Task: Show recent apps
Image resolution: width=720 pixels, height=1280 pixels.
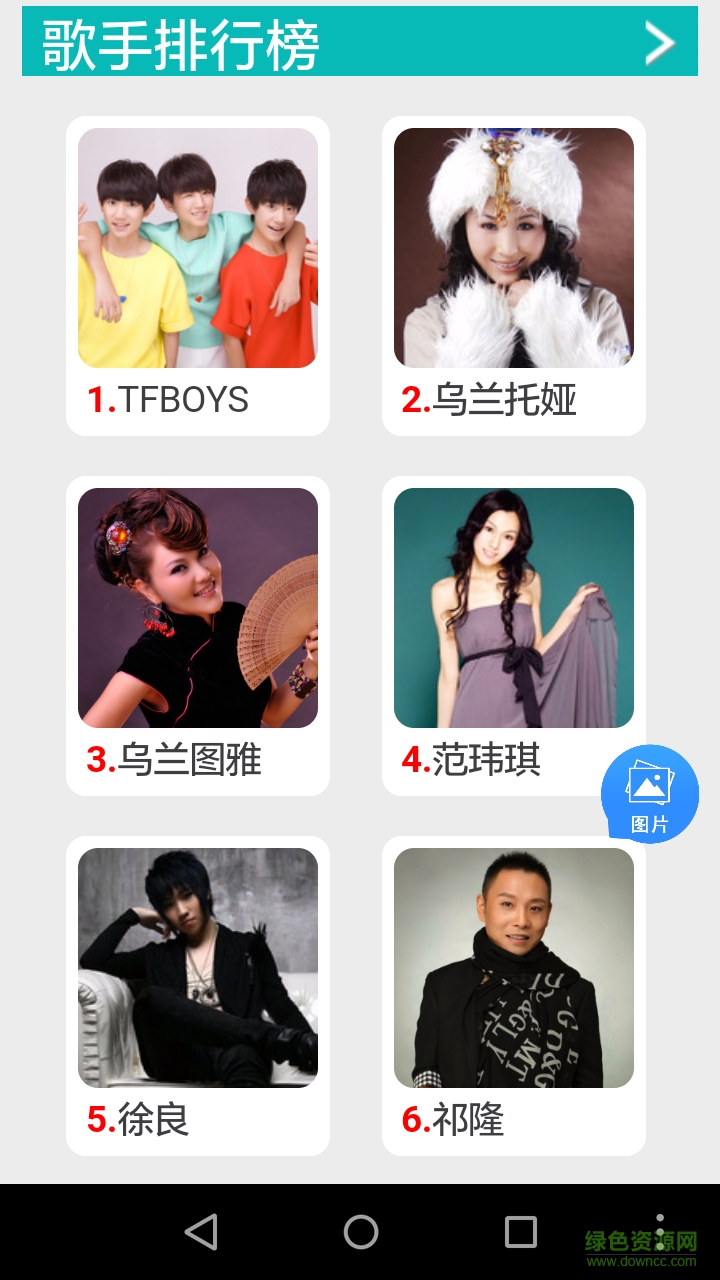Action: tap(520, 1232)
